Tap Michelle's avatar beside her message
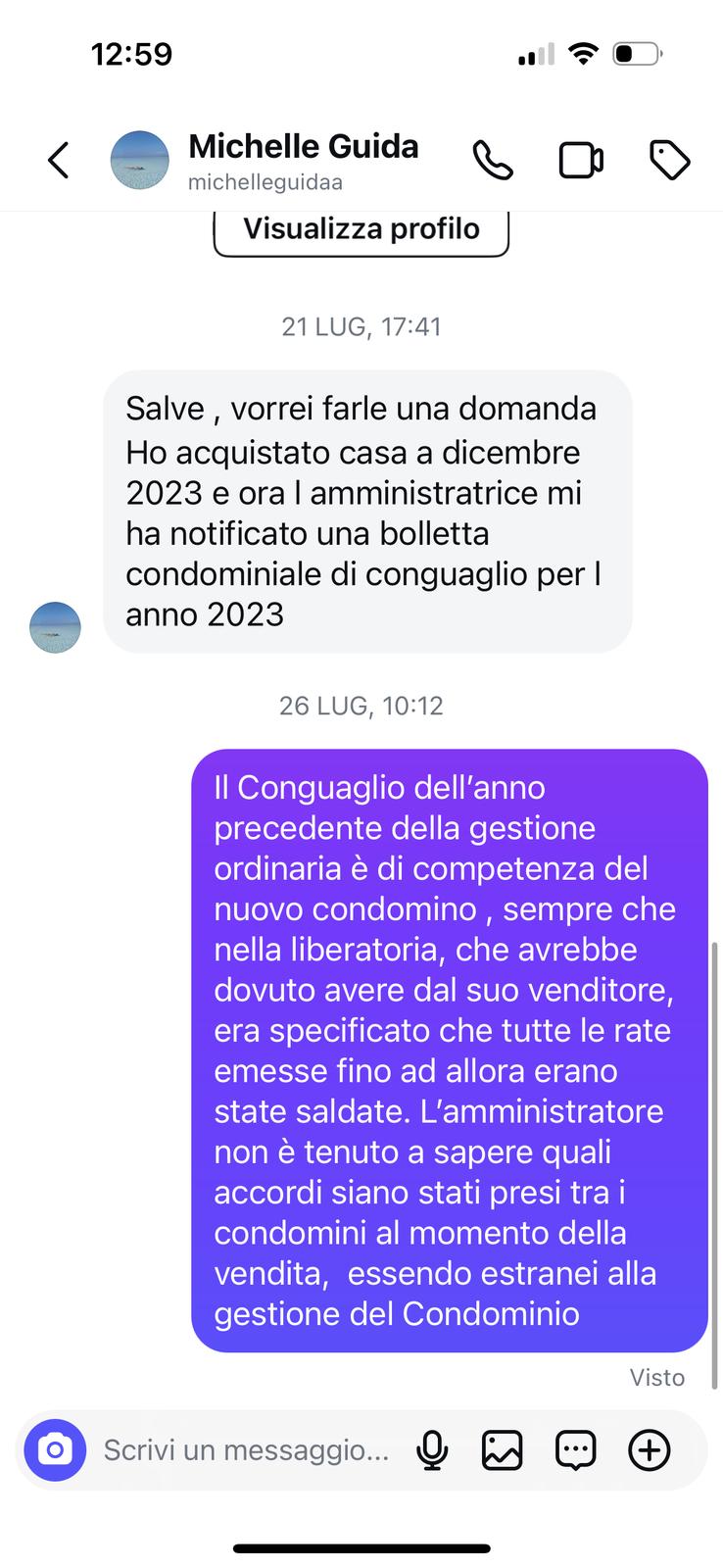 55,627
